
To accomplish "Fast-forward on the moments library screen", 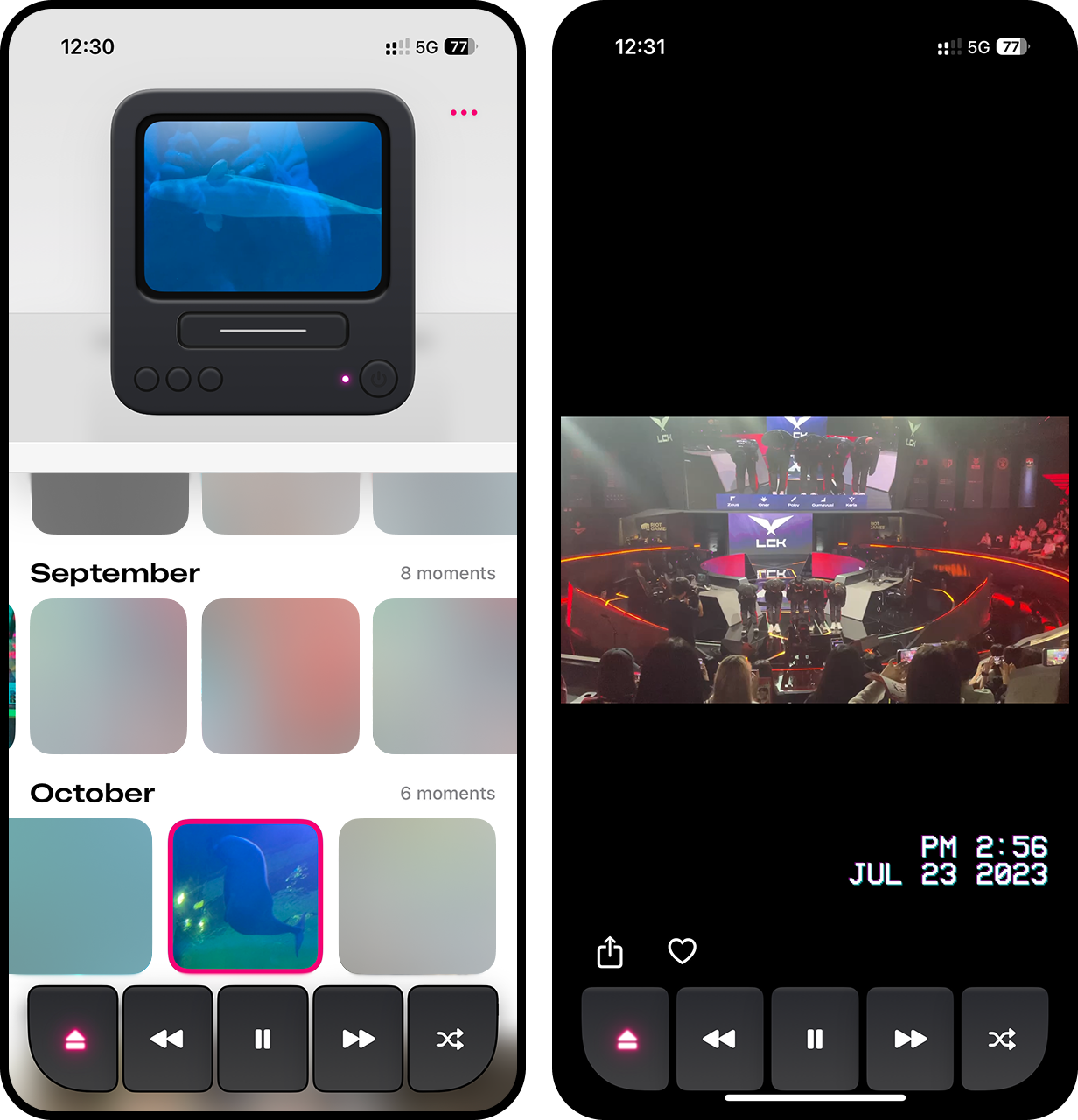I will click(358, 1039).
